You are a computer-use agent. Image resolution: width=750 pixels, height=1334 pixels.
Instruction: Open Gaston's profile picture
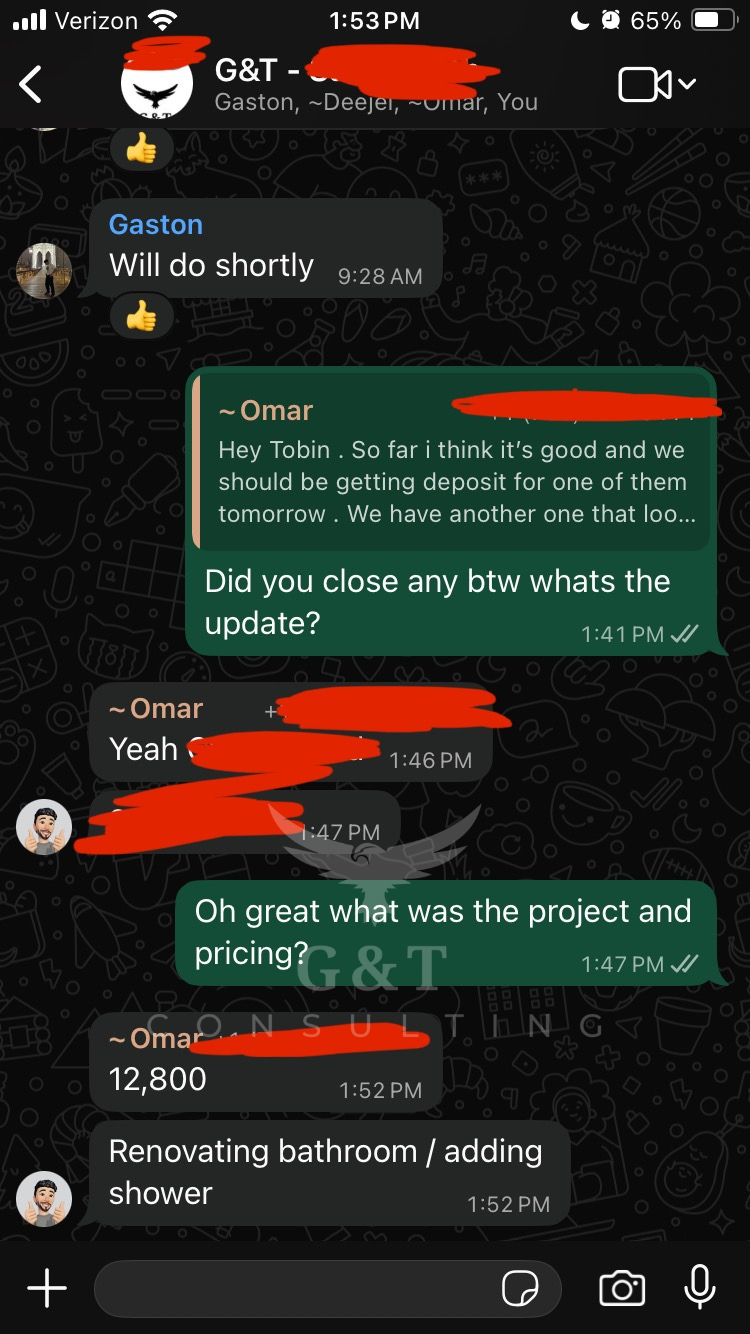[44, 271]
